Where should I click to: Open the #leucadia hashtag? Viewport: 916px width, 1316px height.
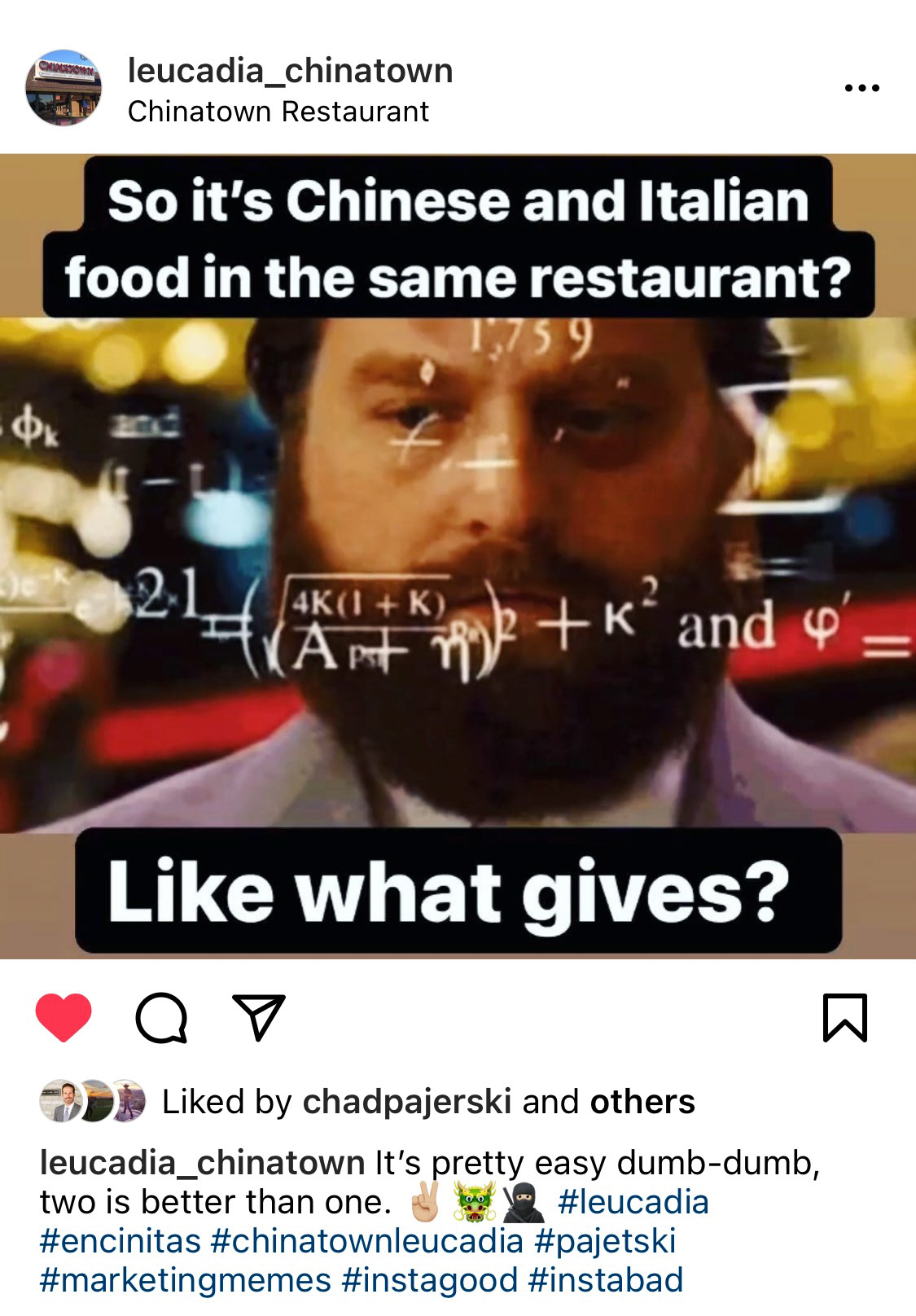633,1202
